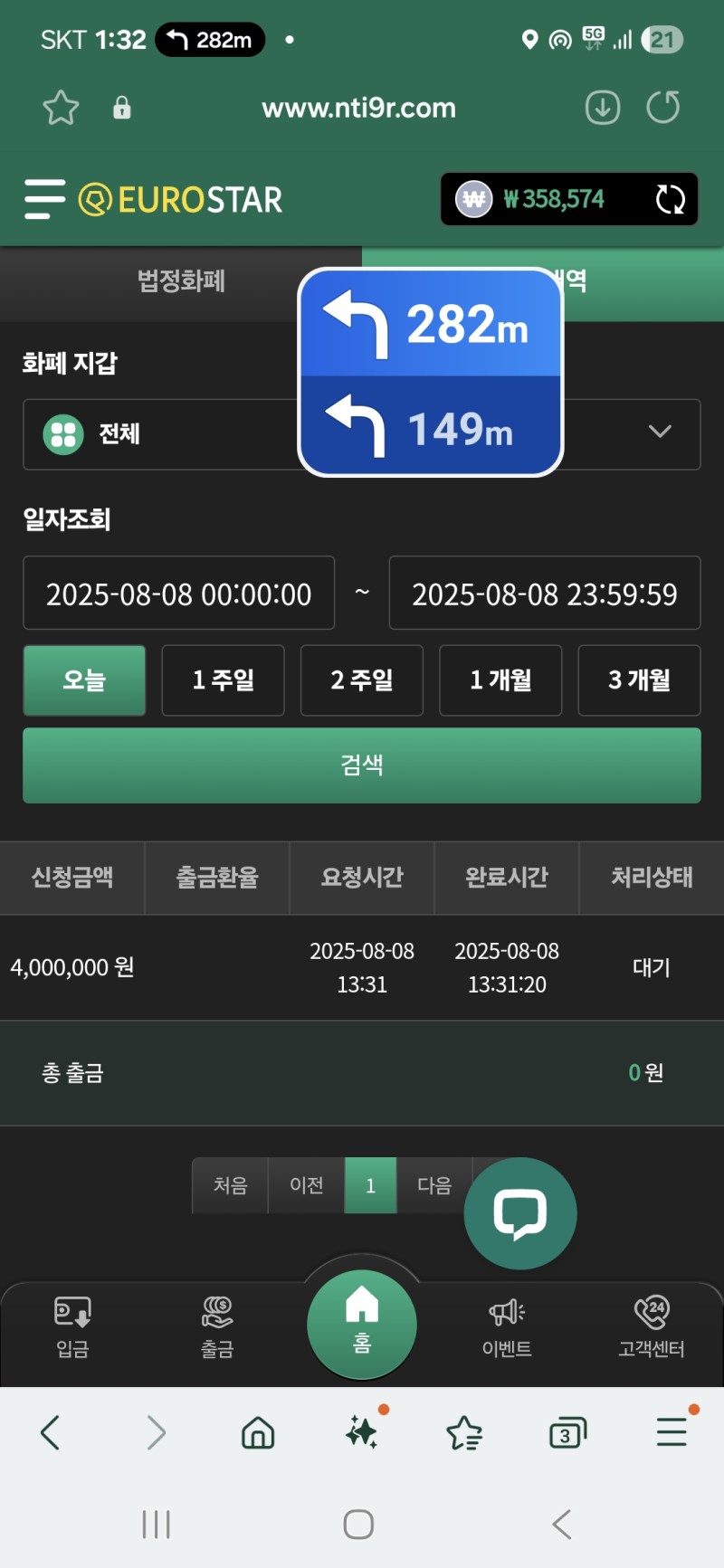Switch on the 3 개월 period filter

[x=639, y=680]
